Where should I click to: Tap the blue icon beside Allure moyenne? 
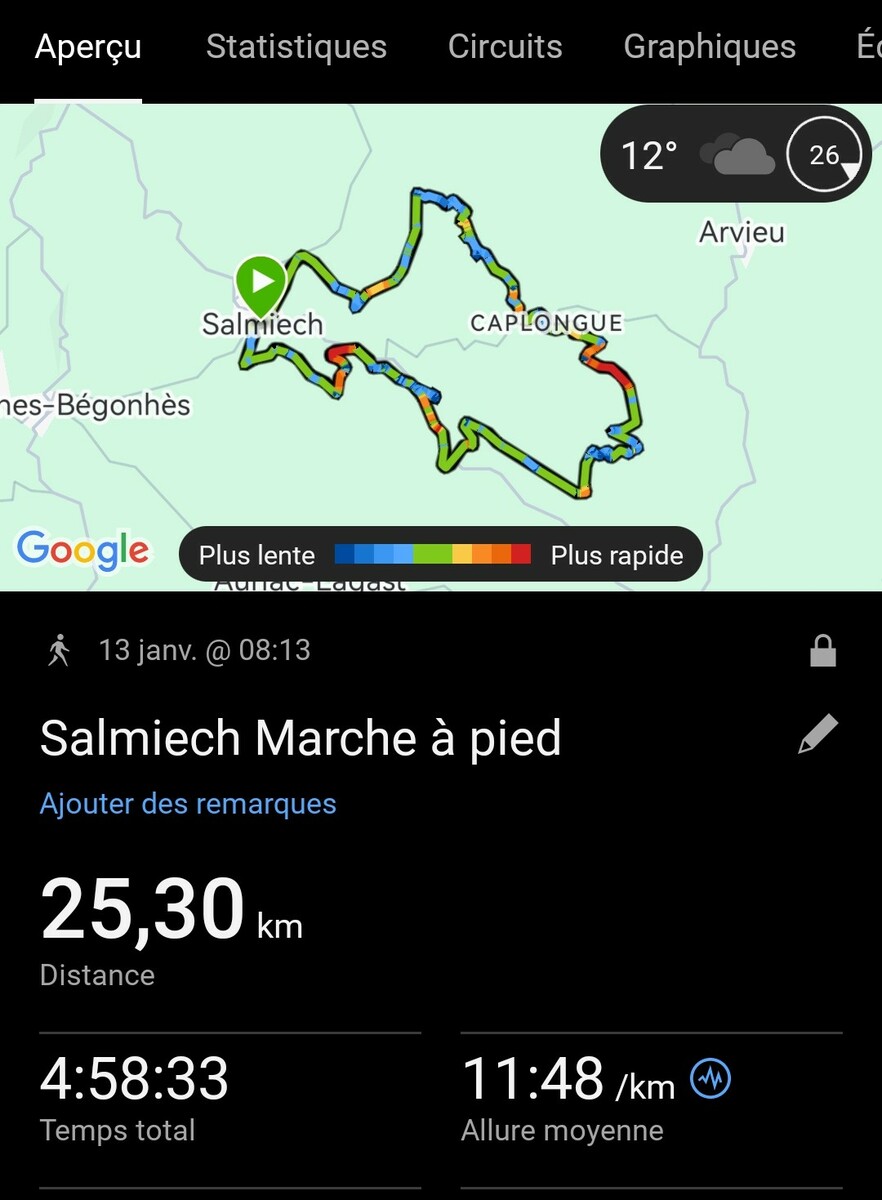click(x=711, y=1078)
